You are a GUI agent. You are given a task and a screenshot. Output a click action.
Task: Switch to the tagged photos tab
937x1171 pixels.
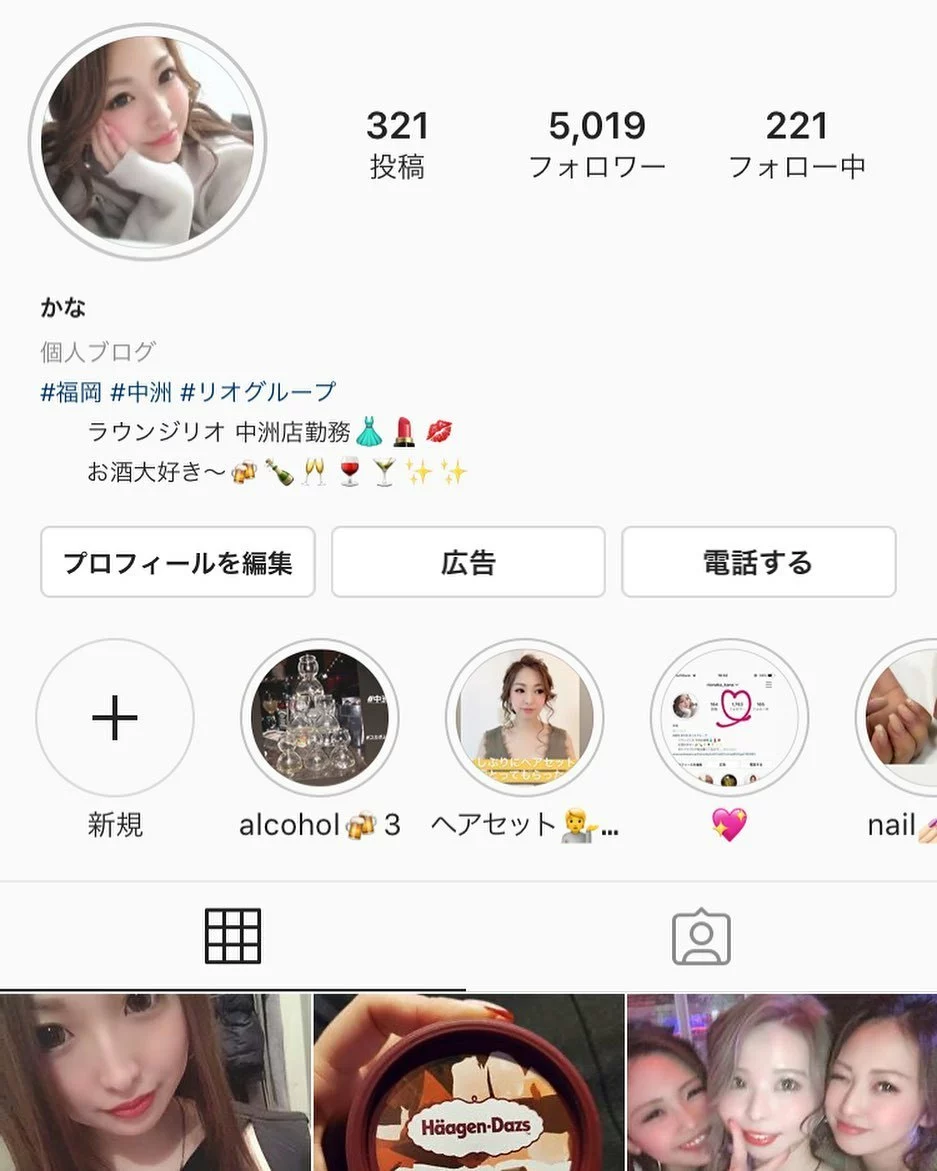[x=701, y=937]
